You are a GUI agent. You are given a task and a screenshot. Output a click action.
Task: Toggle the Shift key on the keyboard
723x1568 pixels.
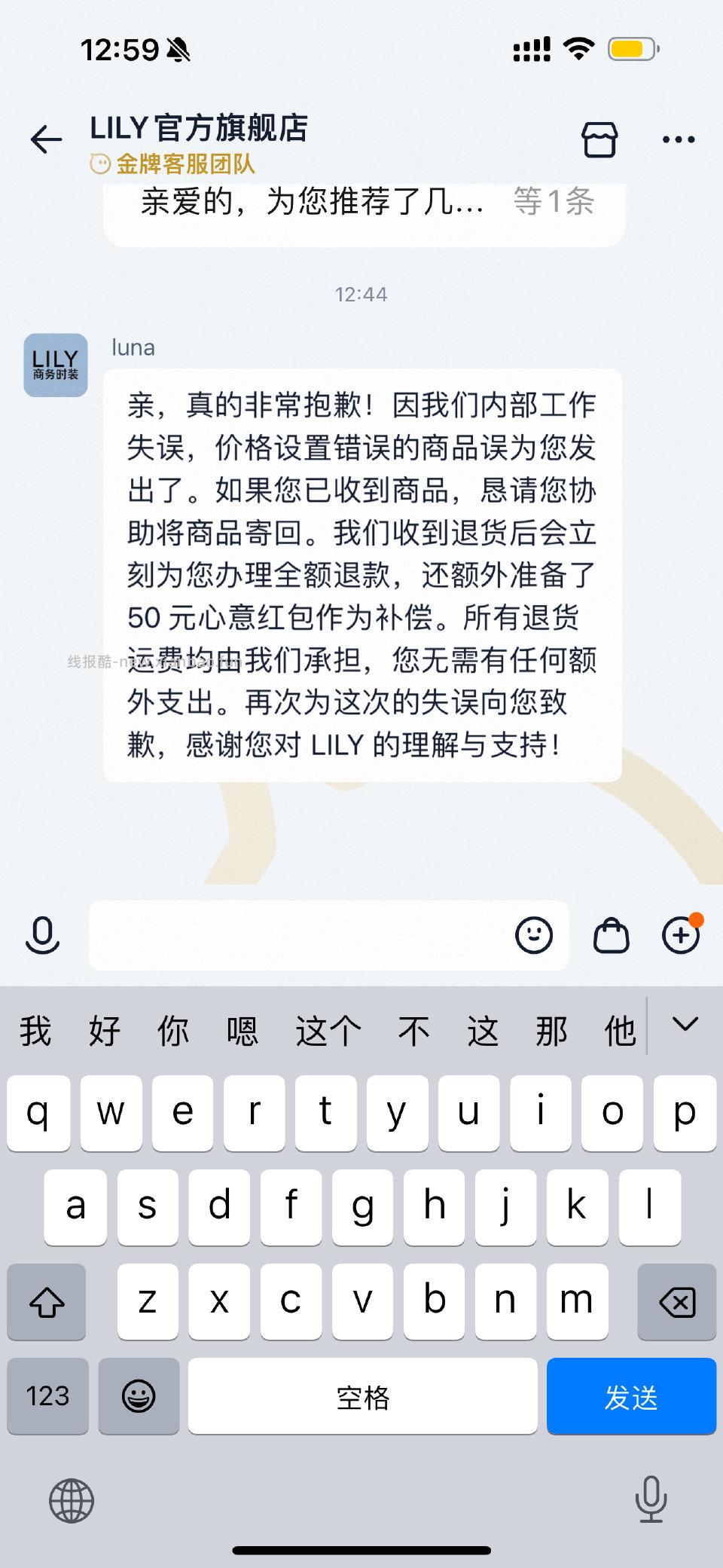coord(46,1301)
